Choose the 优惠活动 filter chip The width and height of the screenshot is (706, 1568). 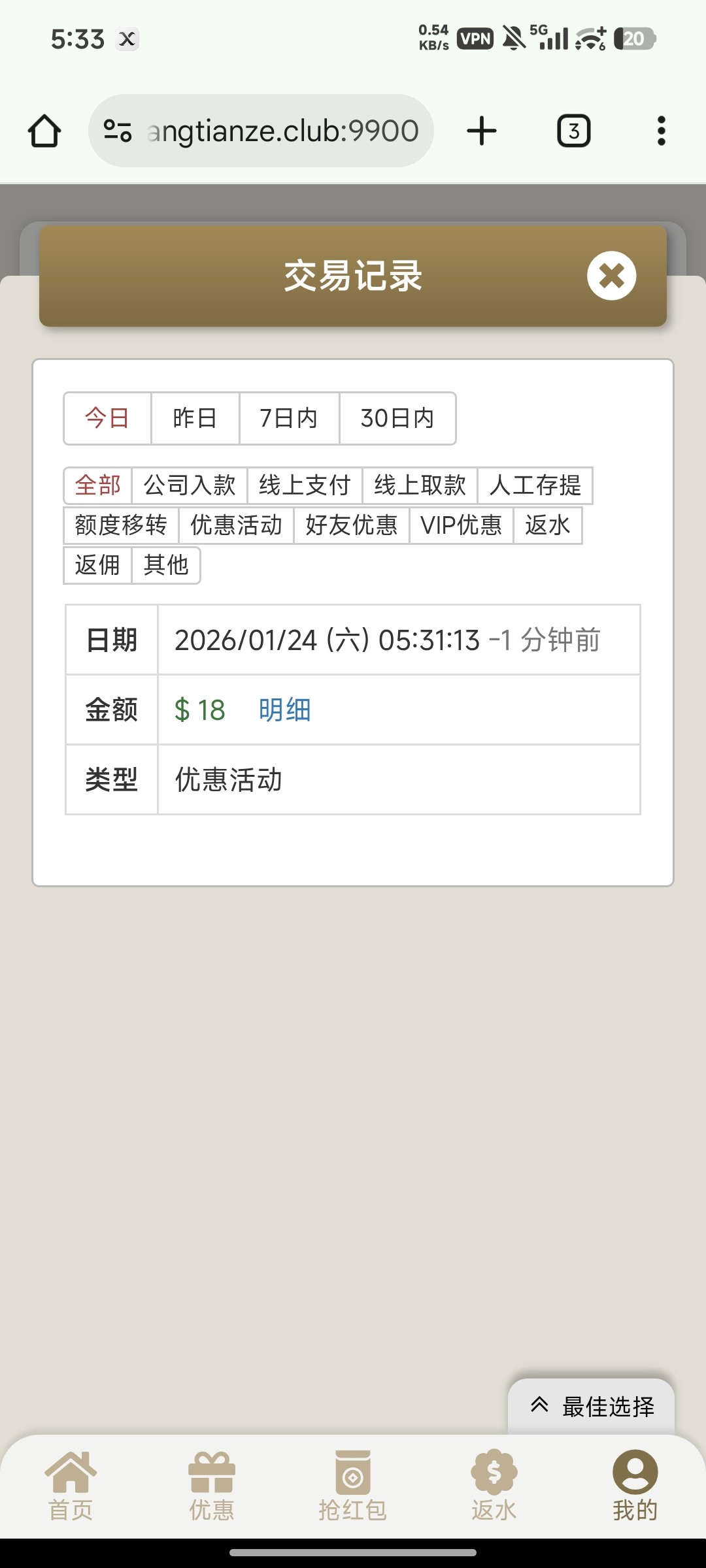pos(236,525)
